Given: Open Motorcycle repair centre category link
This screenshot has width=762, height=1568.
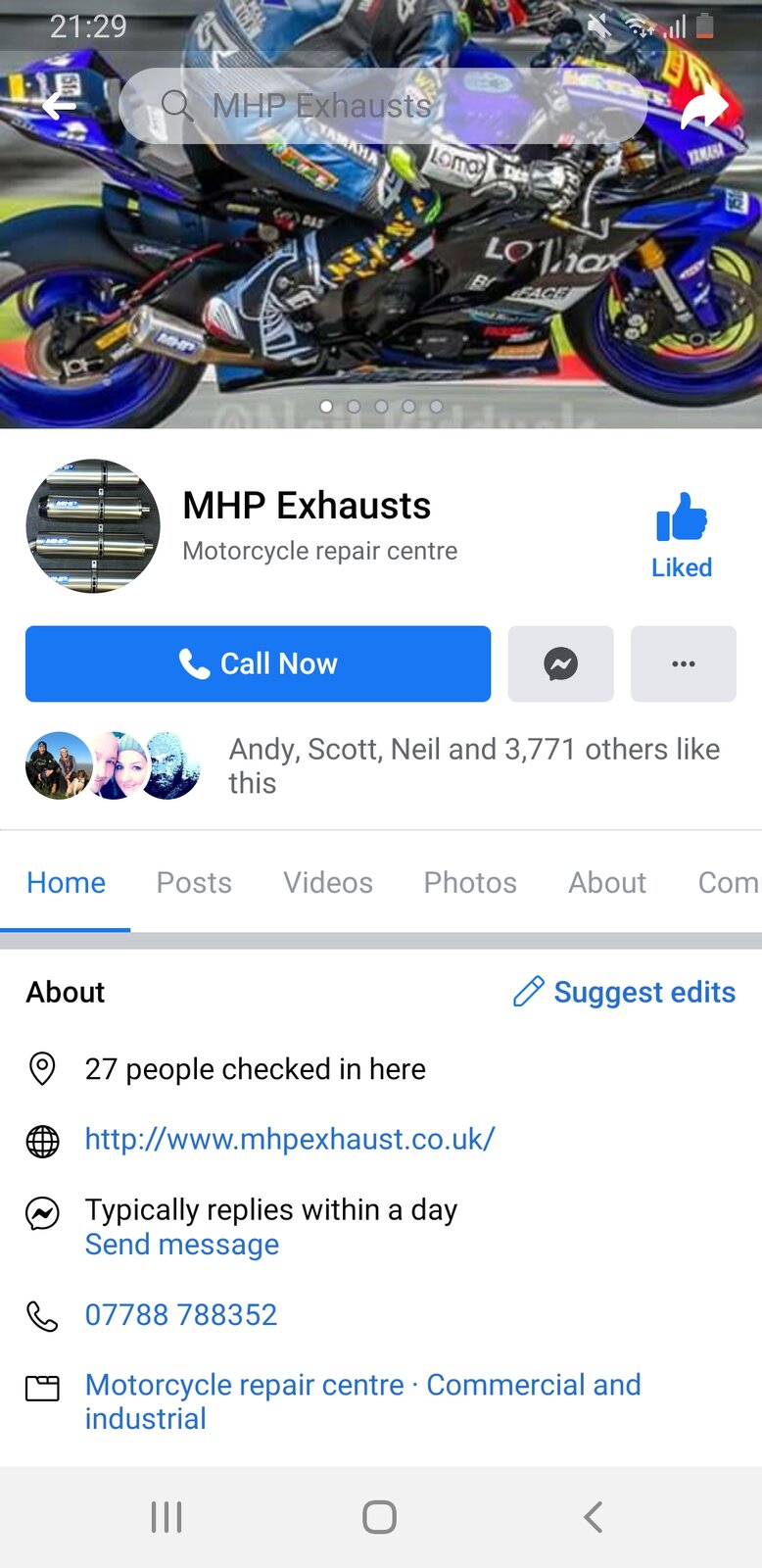Looking at the screenshot, I should [245, 1385].
